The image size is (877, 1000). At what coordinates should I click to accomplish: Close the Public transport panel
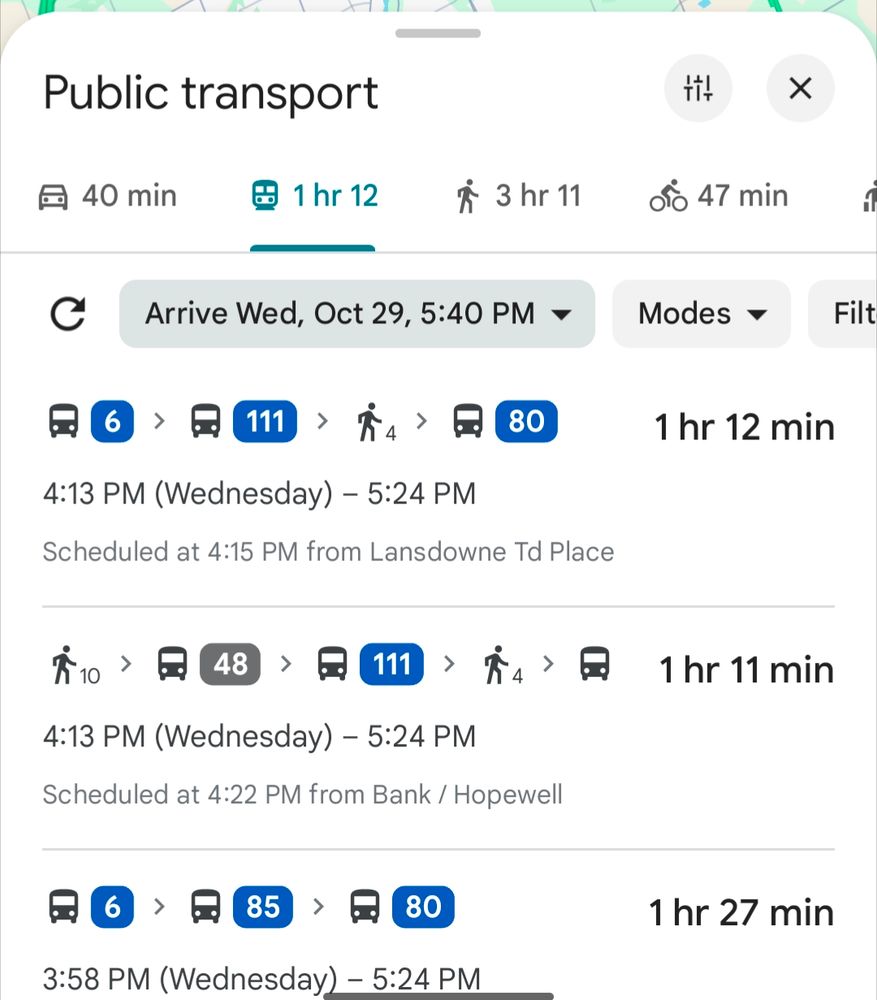tap(800, 88)
